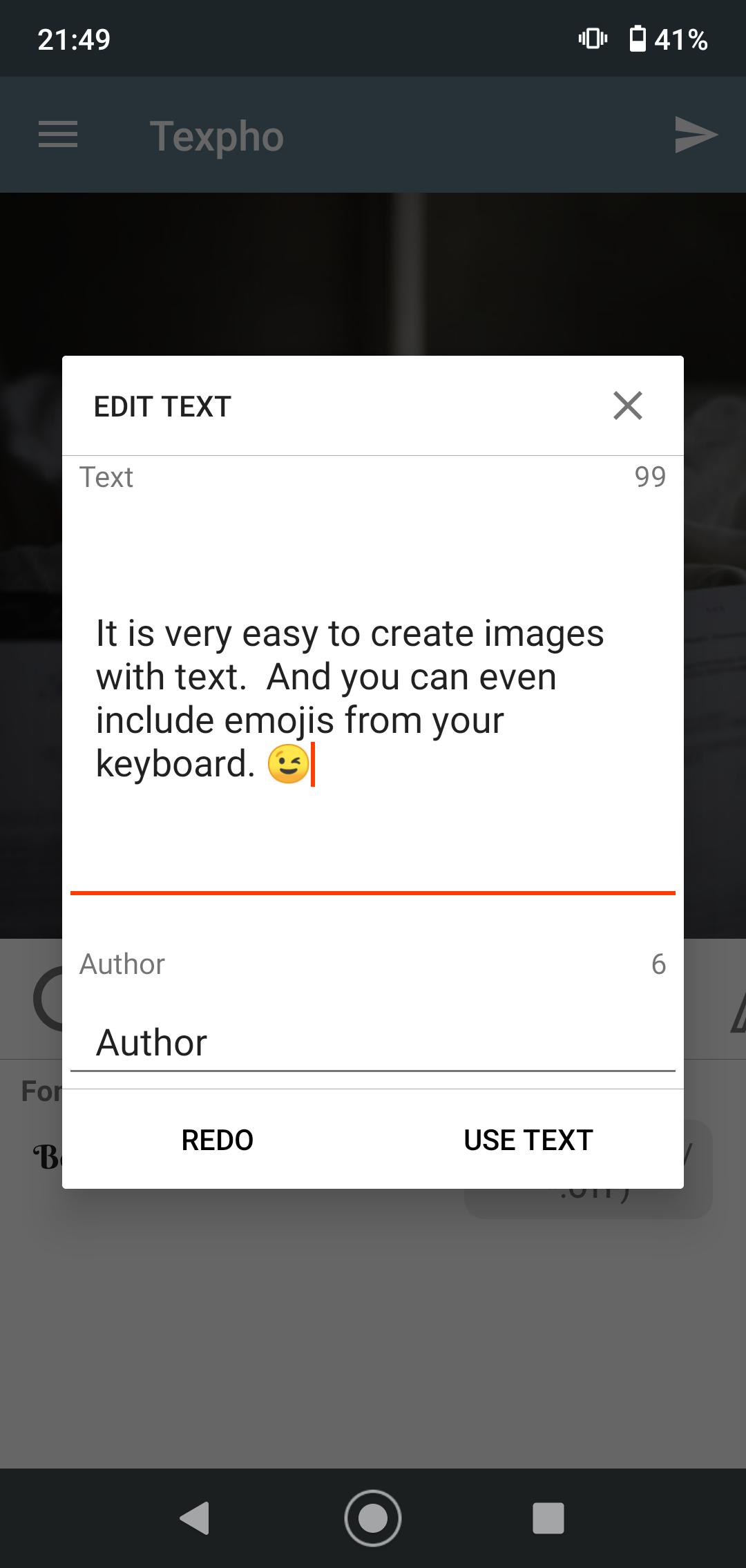Focus the Author input field
The image size is (746, 1568).
pos(373,1042)
